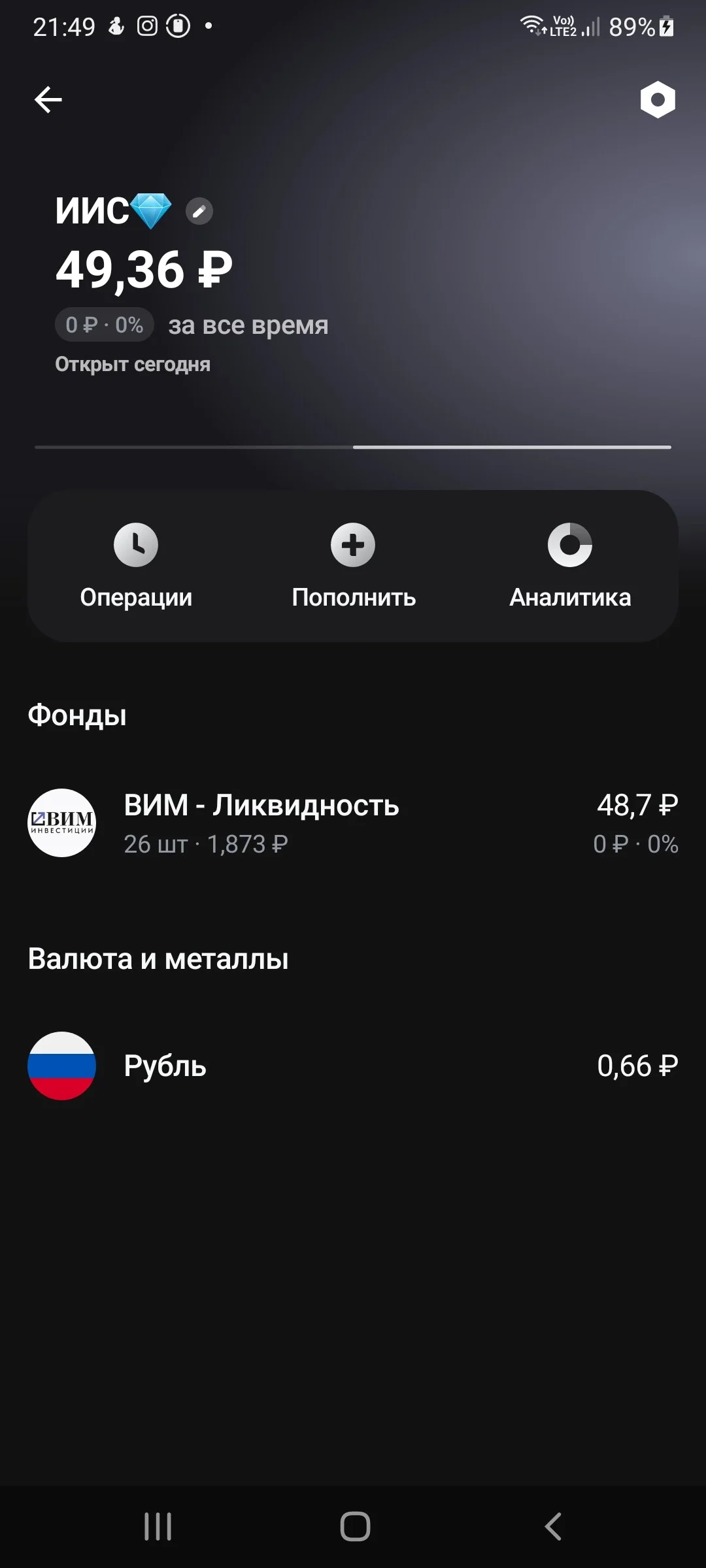Go back using the top-left arrow
Screen dimensions: 706x1568
48,100
